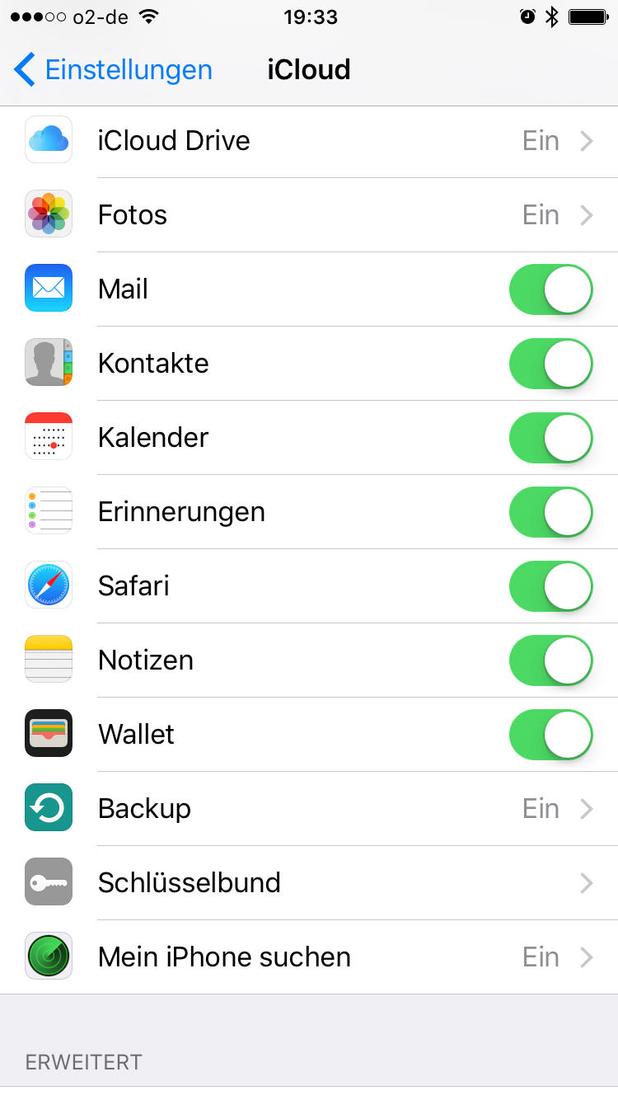Screen dimensions: 618x1100
Task: Disable Safari iCloud sync
Action: click(x=551, y=586)
